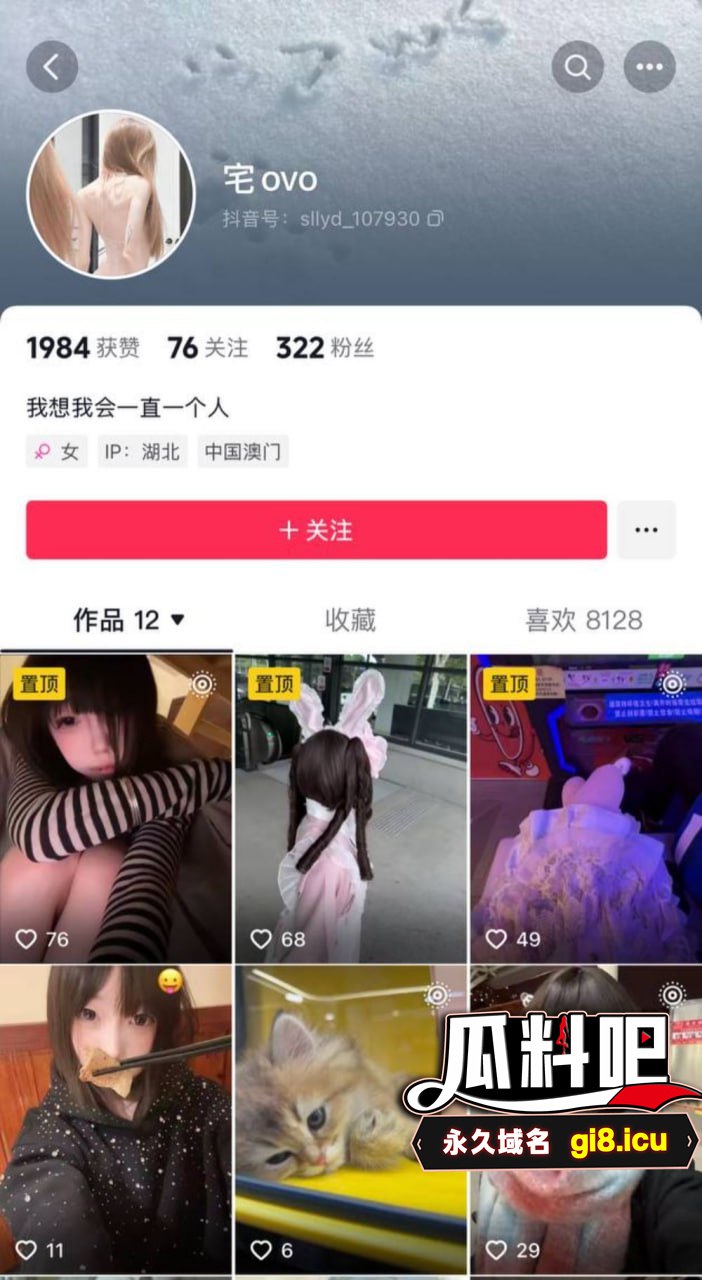View the profile avatar of 宅ovo
The image size is (702, 1280).
click(x=111, y=194)
